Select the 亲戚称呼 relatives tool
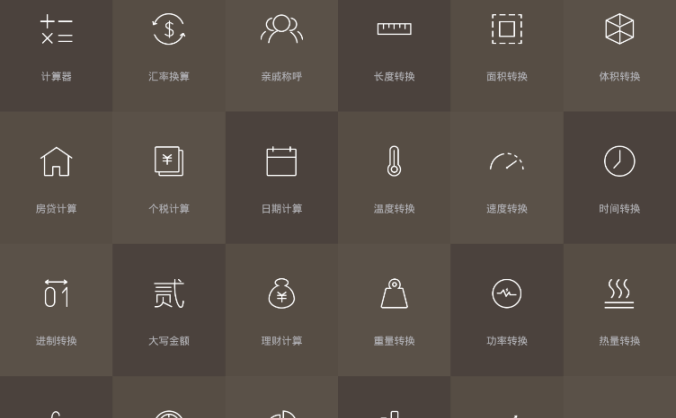676x418 pixels. pyautogui.click(x=281, y=45)
